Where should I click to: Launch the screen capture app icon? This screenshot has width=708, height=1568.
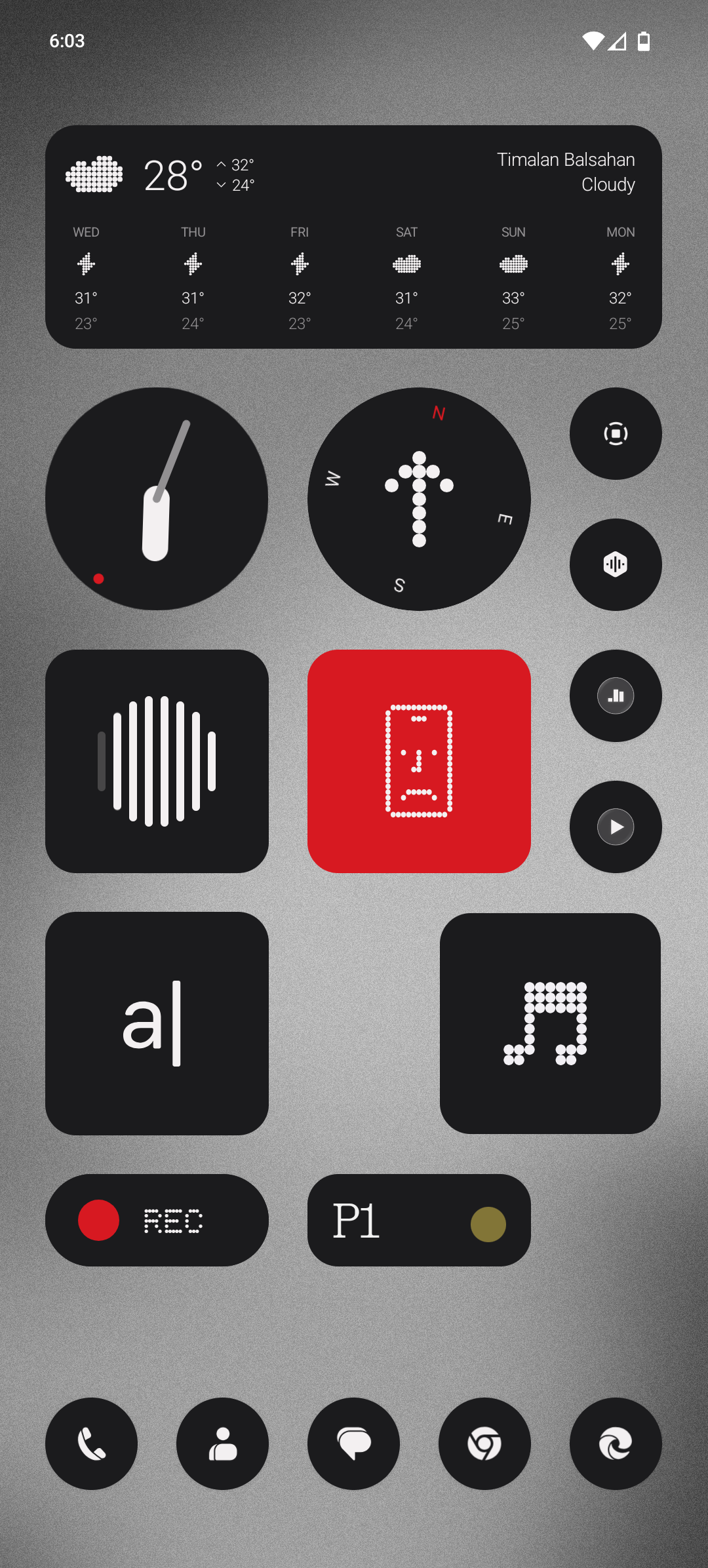coord(616,433)
